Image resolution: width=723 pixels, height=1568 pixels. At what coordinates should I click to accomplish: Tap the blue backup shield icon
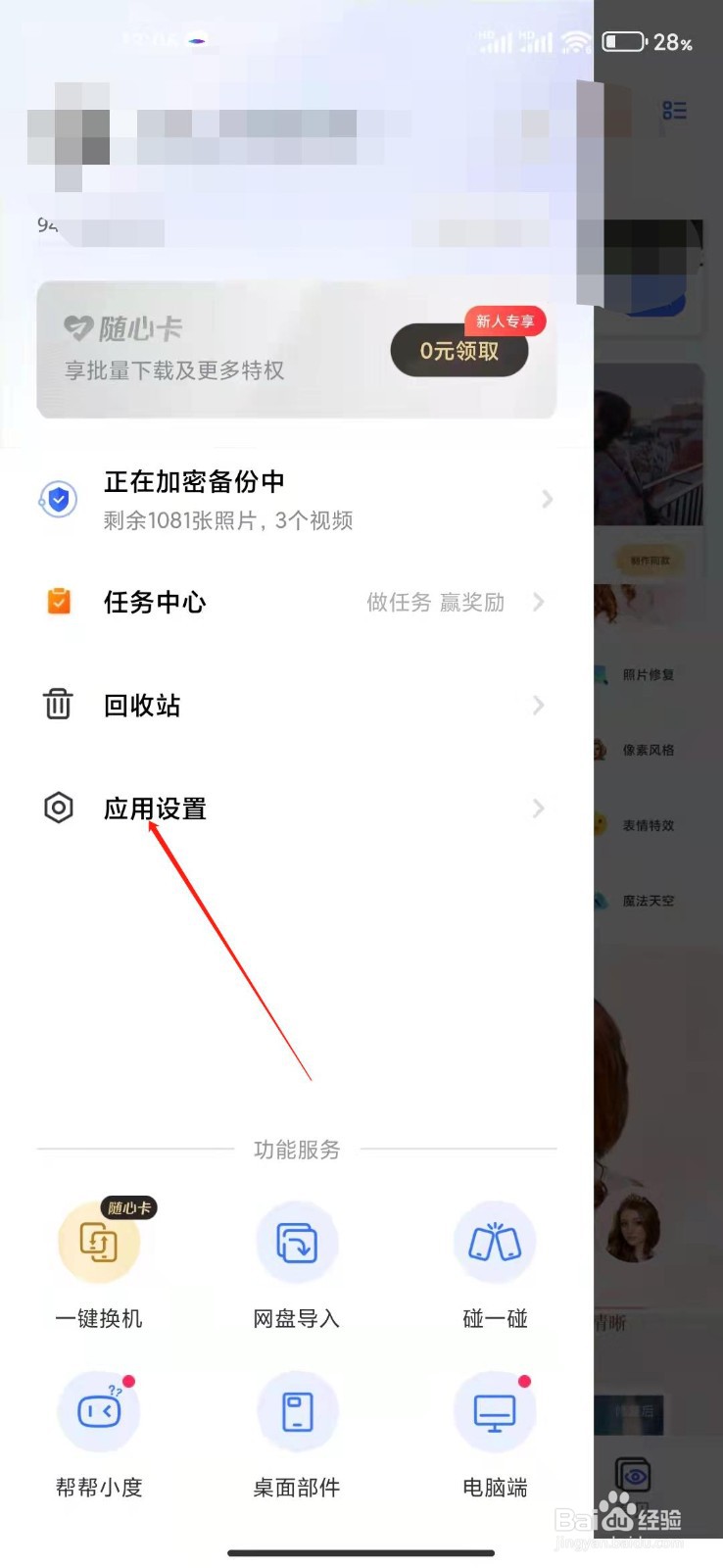coord(59,499)
